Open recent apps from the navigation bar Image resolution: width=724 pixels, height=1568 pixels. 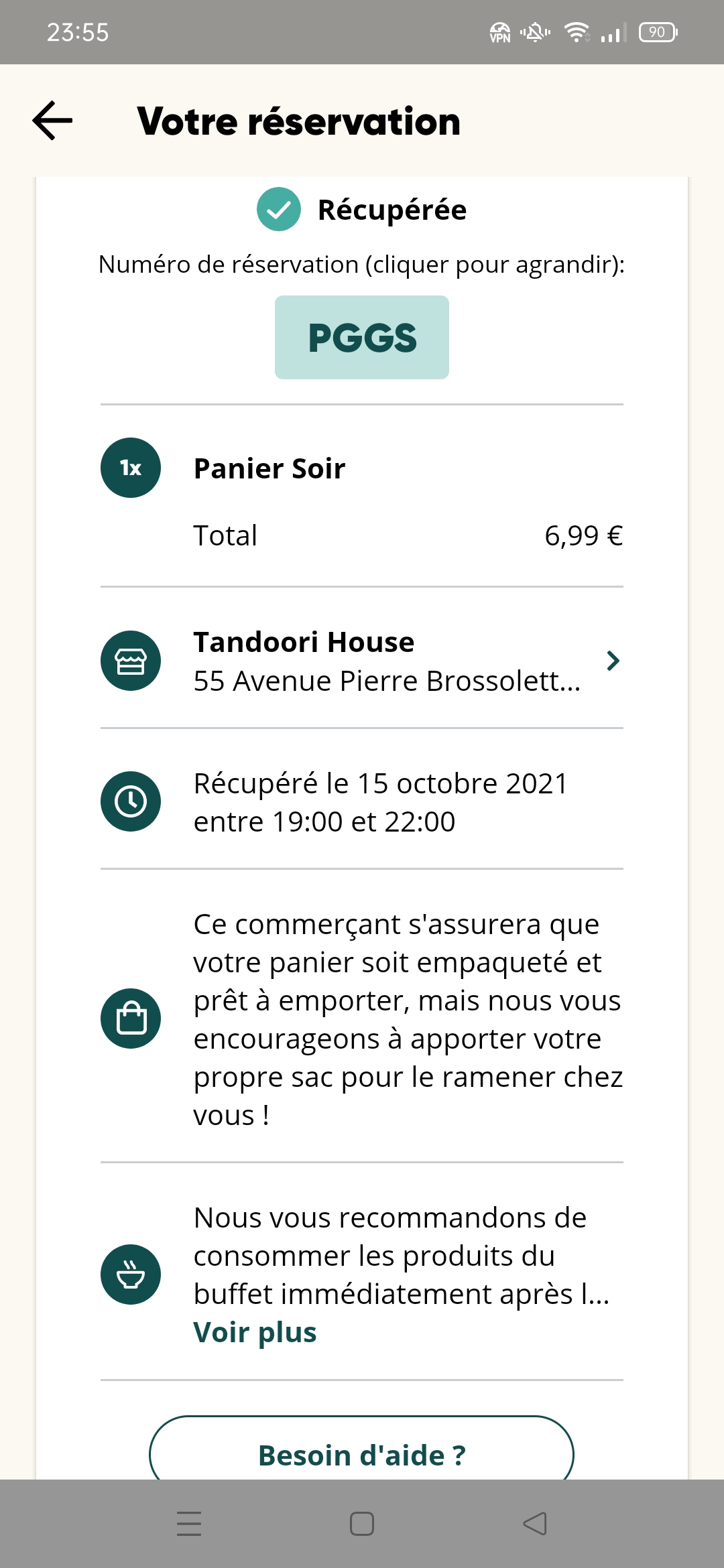pos(189,1524)
